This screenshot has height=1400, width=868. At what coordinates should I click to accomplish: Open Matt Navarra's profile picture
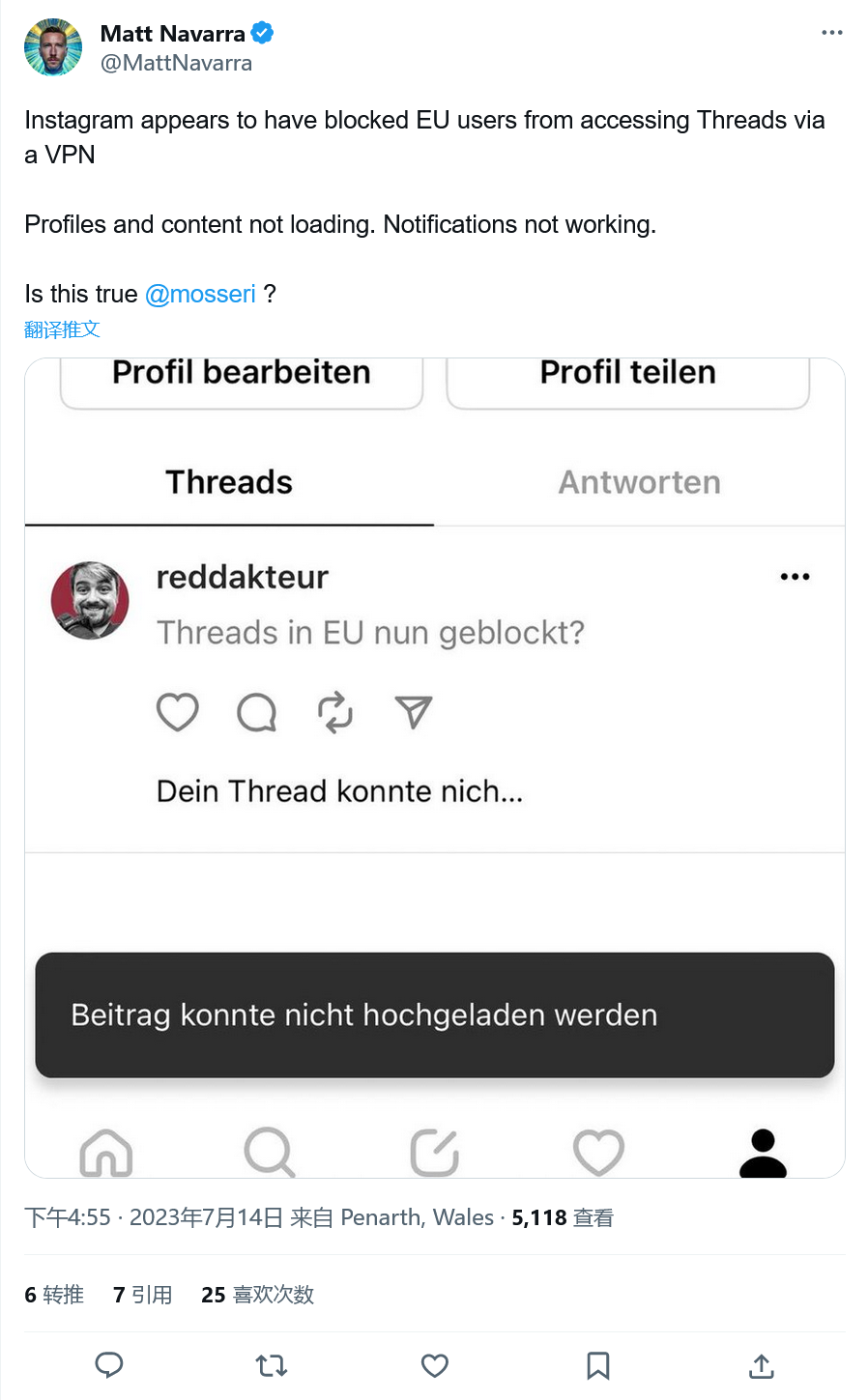(53, 46)
